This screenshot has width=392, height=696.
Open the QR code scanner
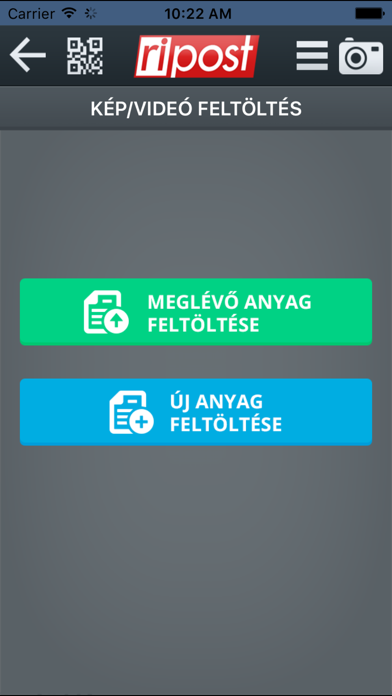(x=85, y=56)
